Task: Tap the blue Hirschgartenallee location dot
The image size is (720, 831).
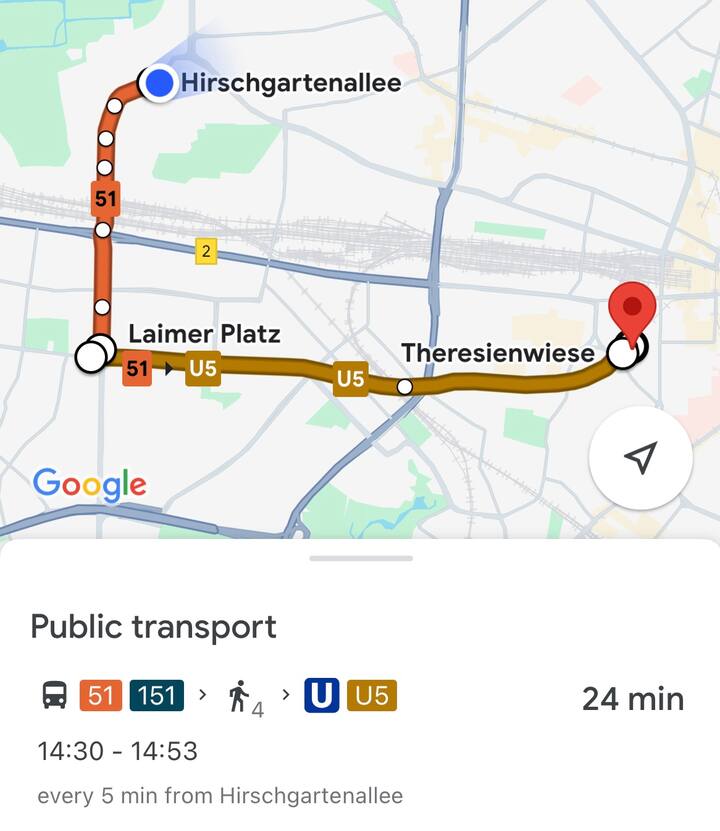Action: coord(159,83)
